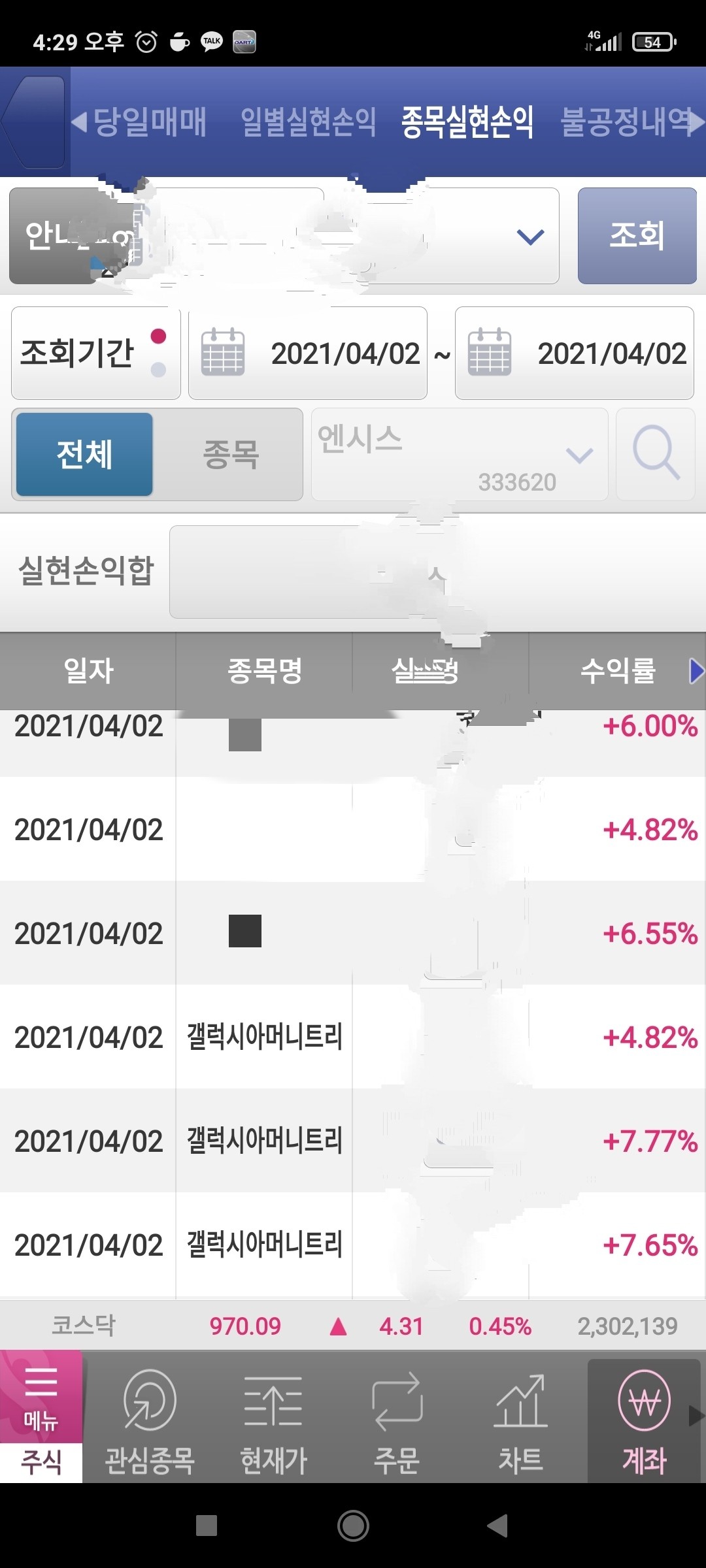Select the 전체 segment
This screenshot has height=1568, width=706.
coord(84,455)
